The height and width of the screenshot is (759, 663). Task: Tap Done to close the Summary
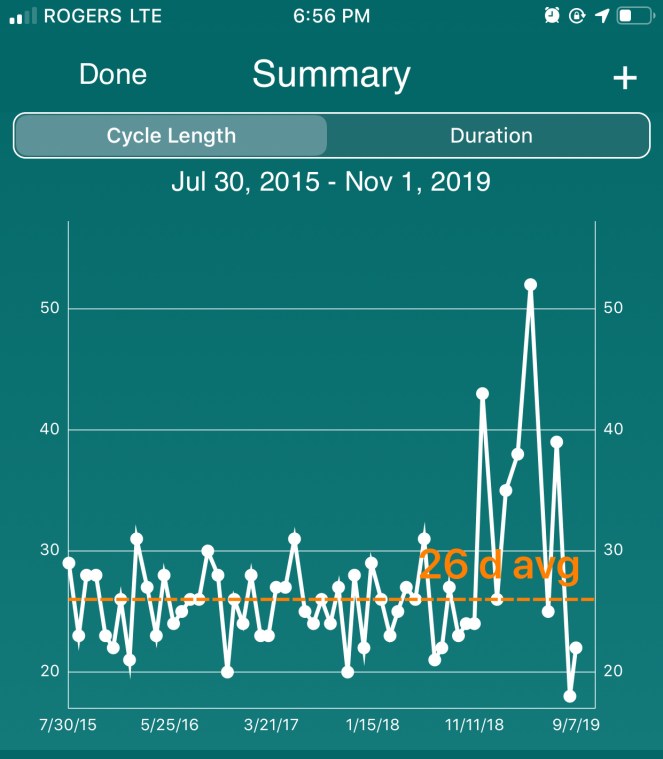coord(113,75)
